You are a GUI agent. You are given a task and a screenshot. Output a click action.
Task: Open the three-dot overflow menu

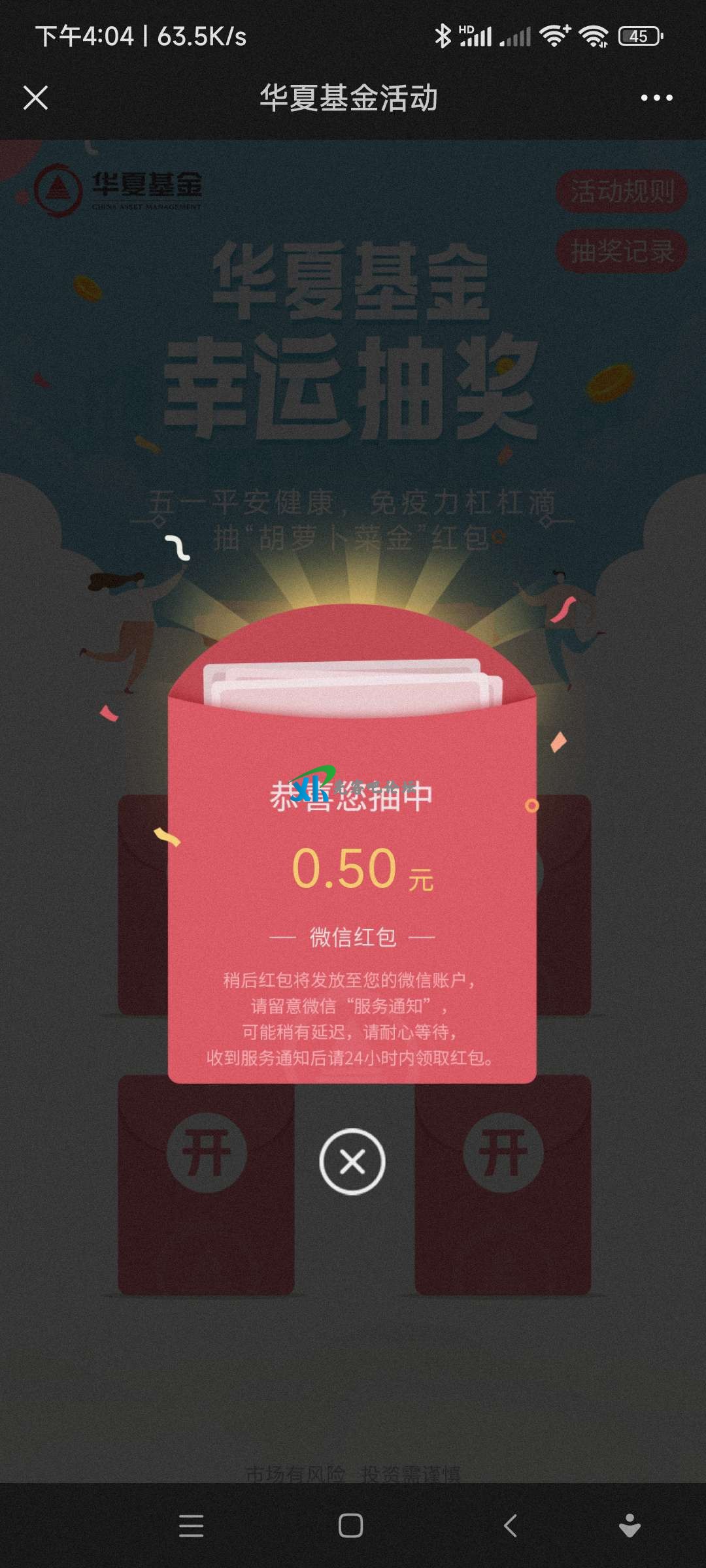pos(656,98)
